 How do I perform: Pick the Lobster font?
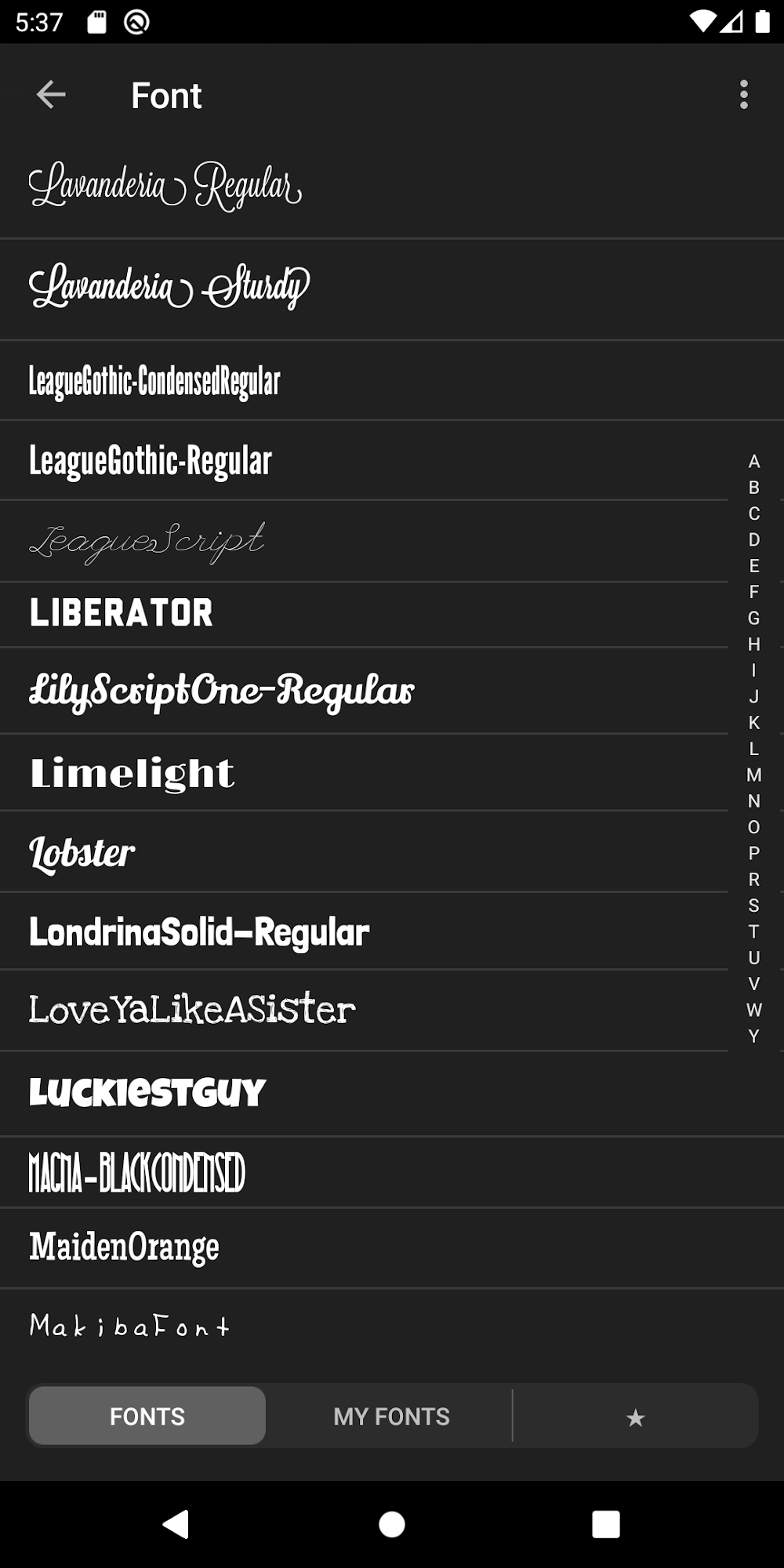(x=82, y=853)
